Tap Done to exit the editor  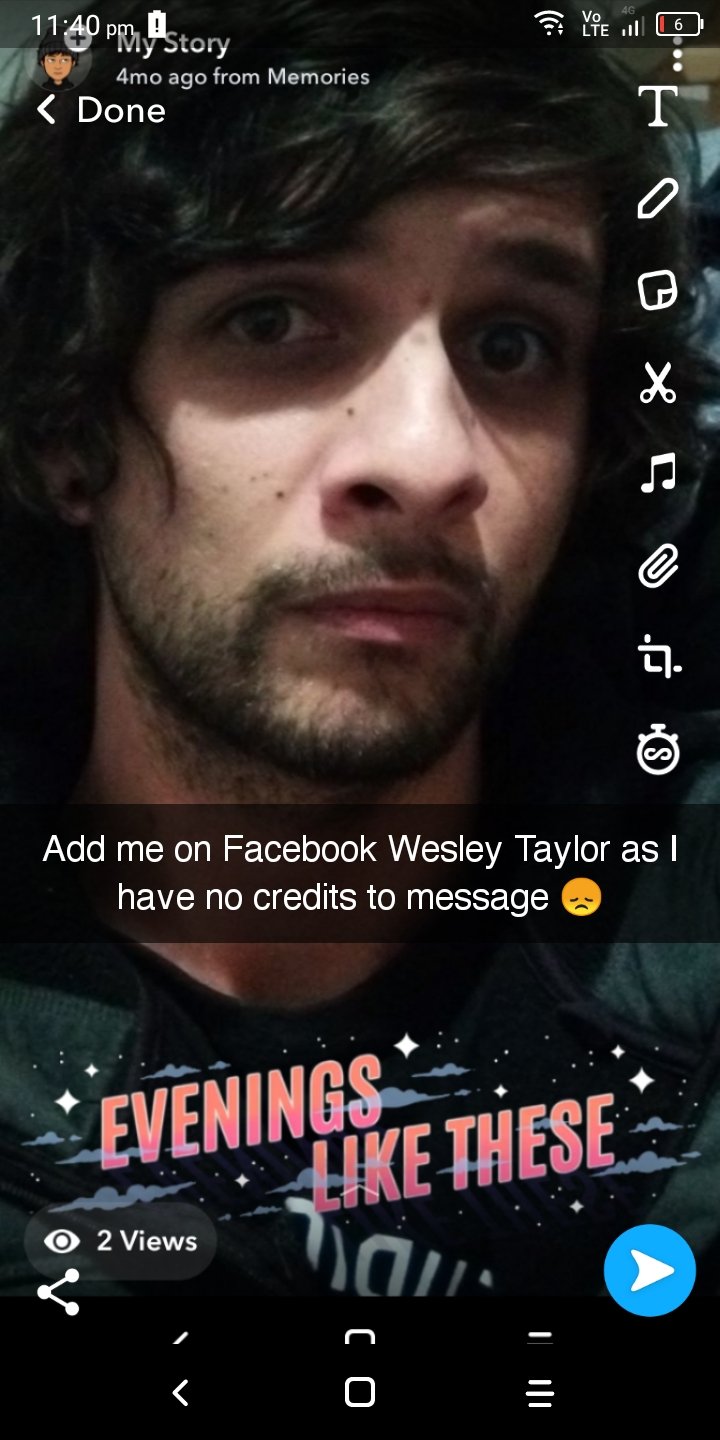click(100, 110)
